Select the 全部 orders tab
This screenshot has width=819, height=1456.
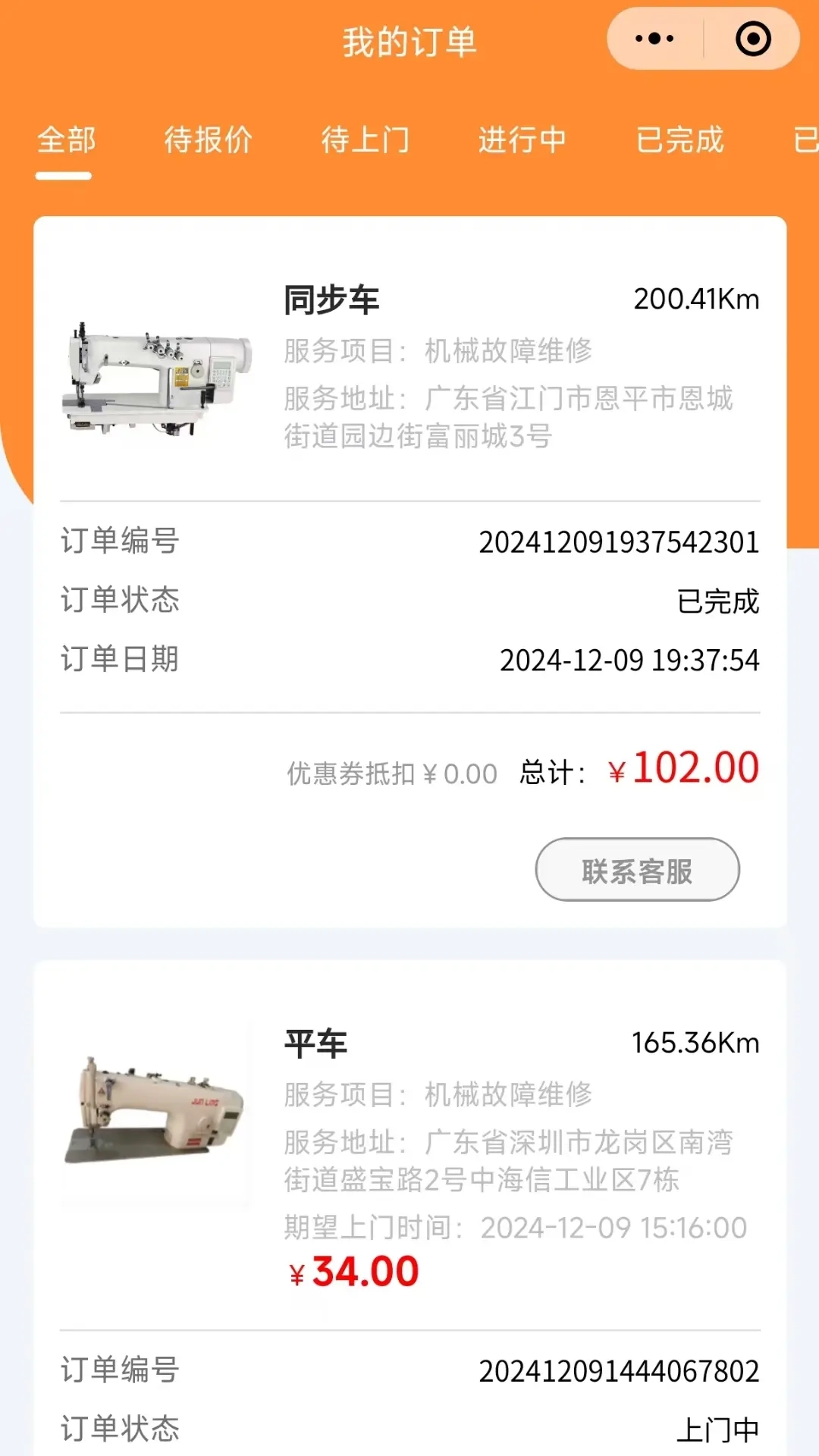point(65,141)
